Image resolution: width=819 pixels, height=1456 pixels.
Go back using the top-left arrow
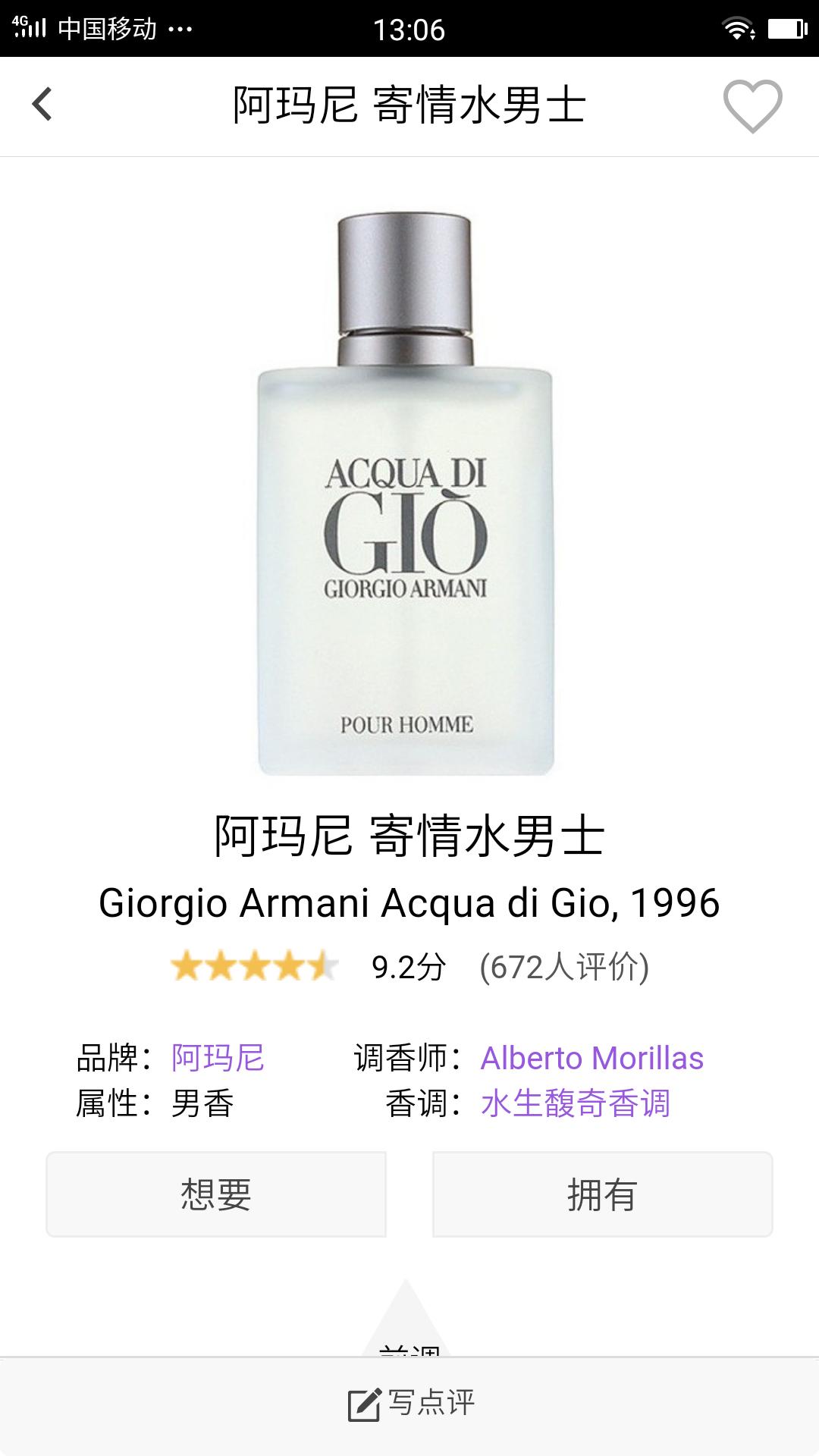point(42,105)
